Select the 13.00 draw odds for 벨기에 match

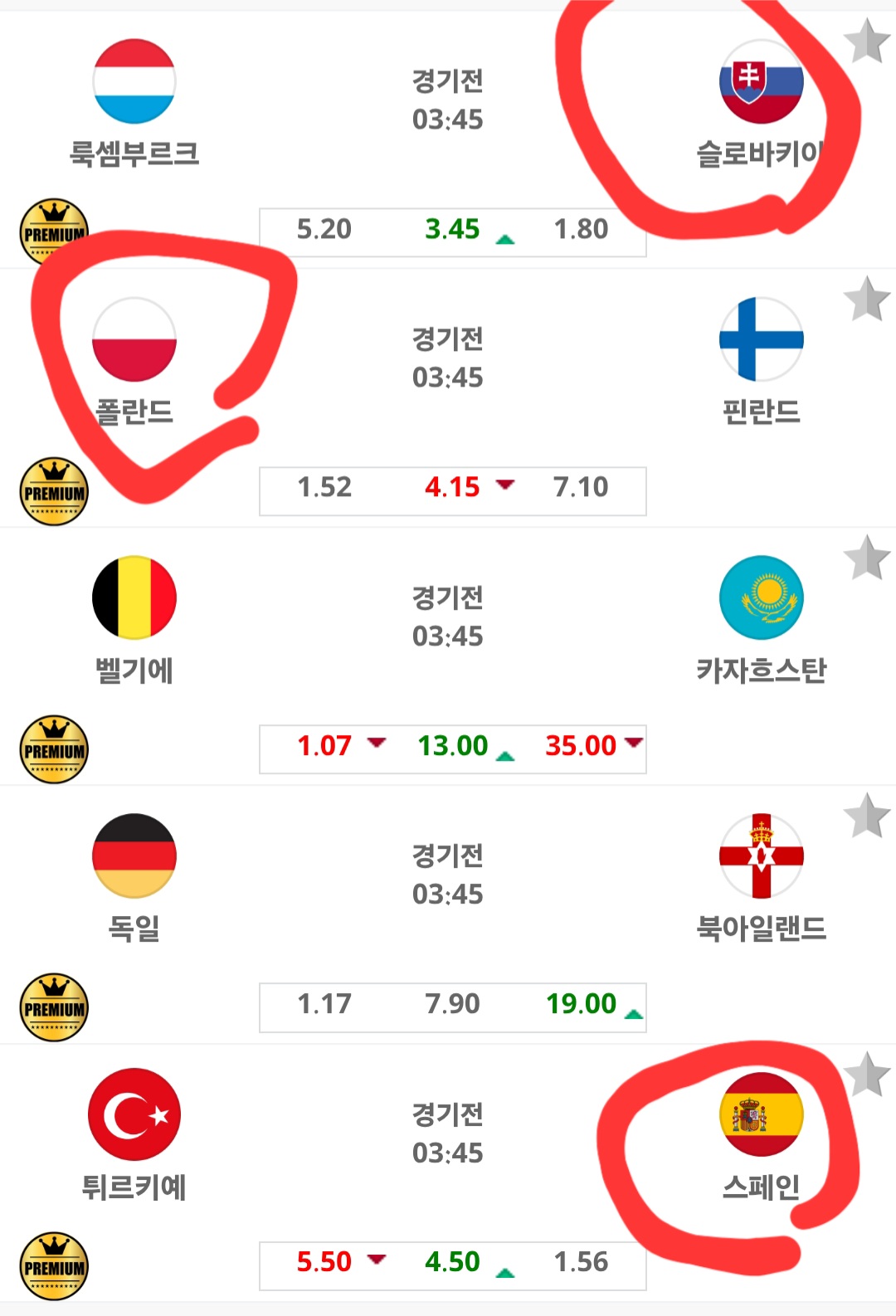[x=453, y=746]
